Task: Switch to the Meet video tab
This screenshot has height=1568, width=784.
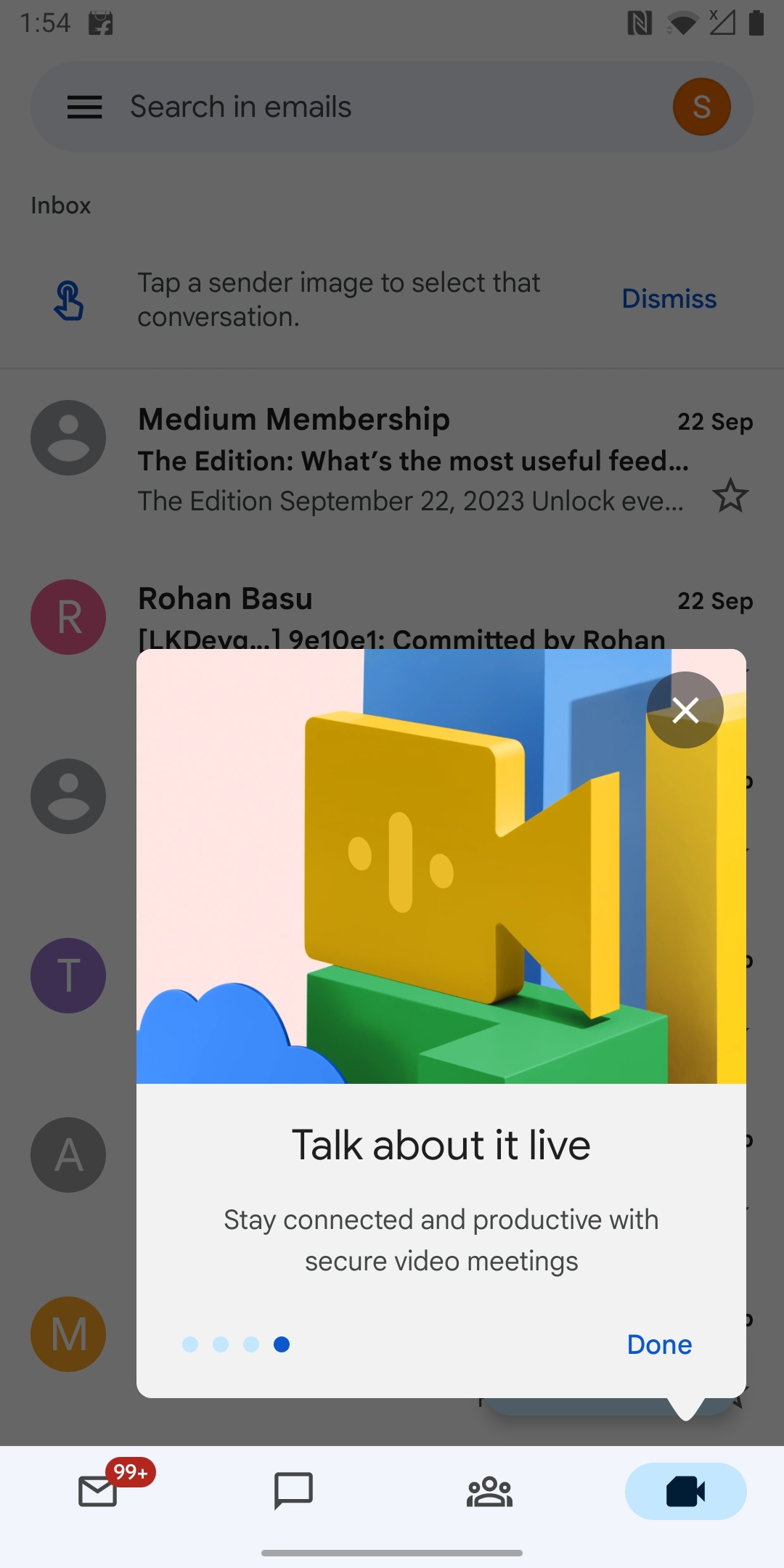Action: click(685, 1491)
